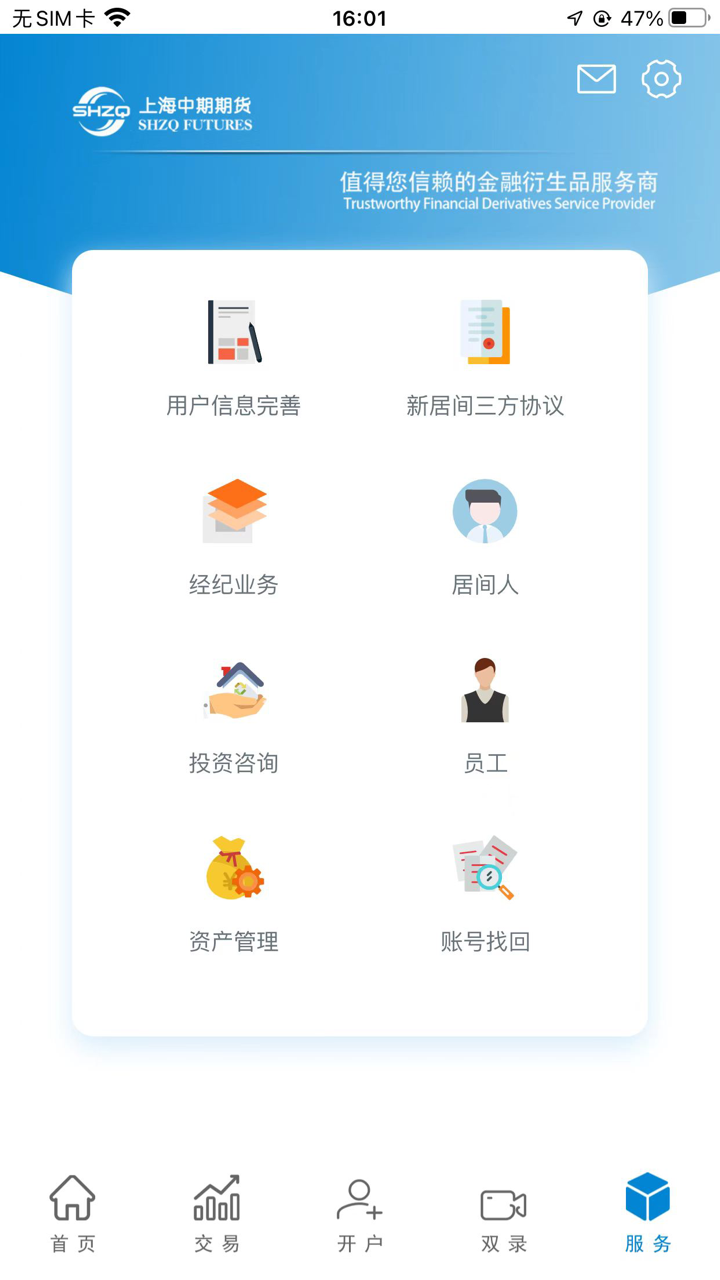Open the 居间人 section
Screen dimensions: 720x1280
[485, 535]
